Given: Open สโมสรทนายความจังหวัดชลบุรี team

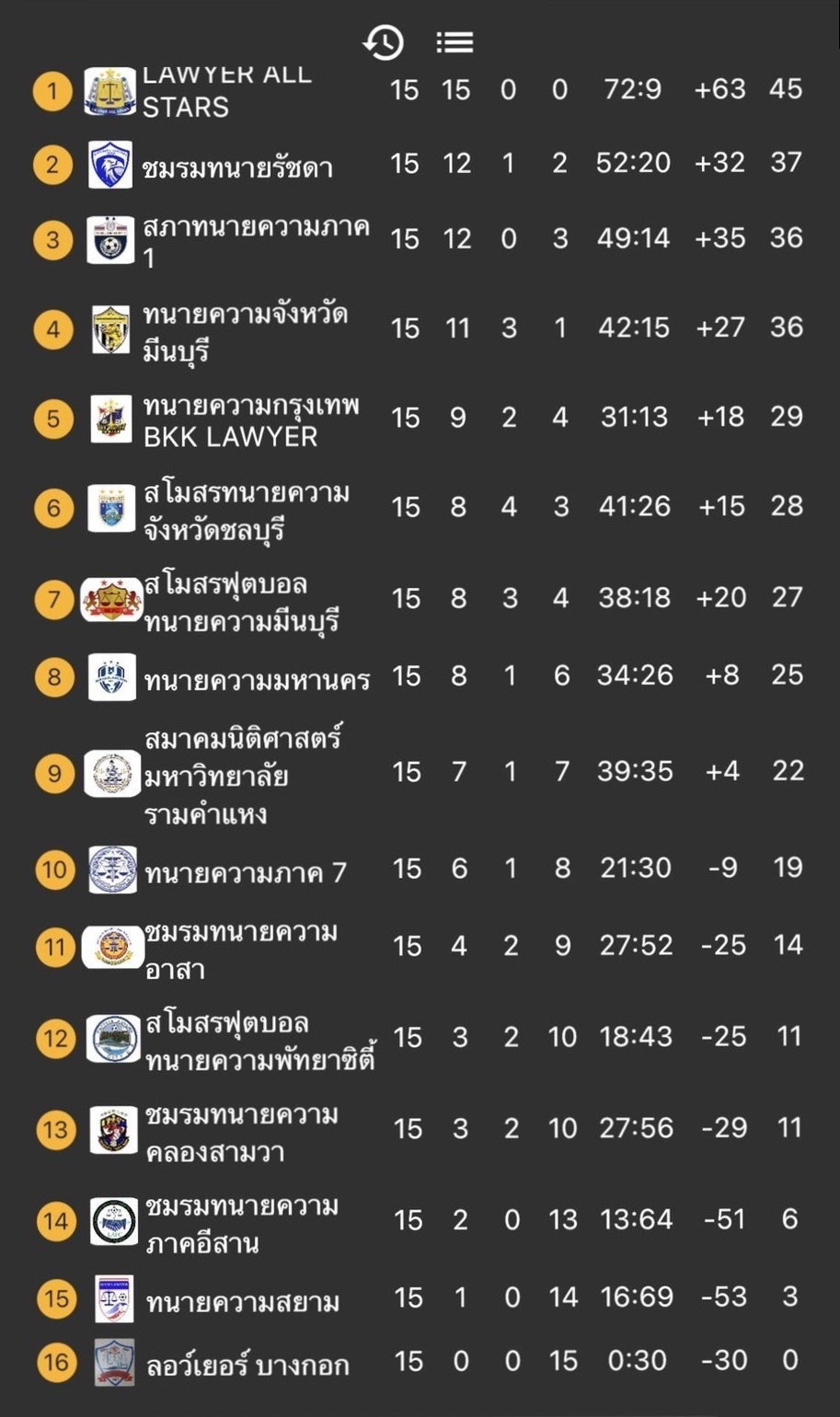Looking at the screenshot, I should click(x=420, y=508).
